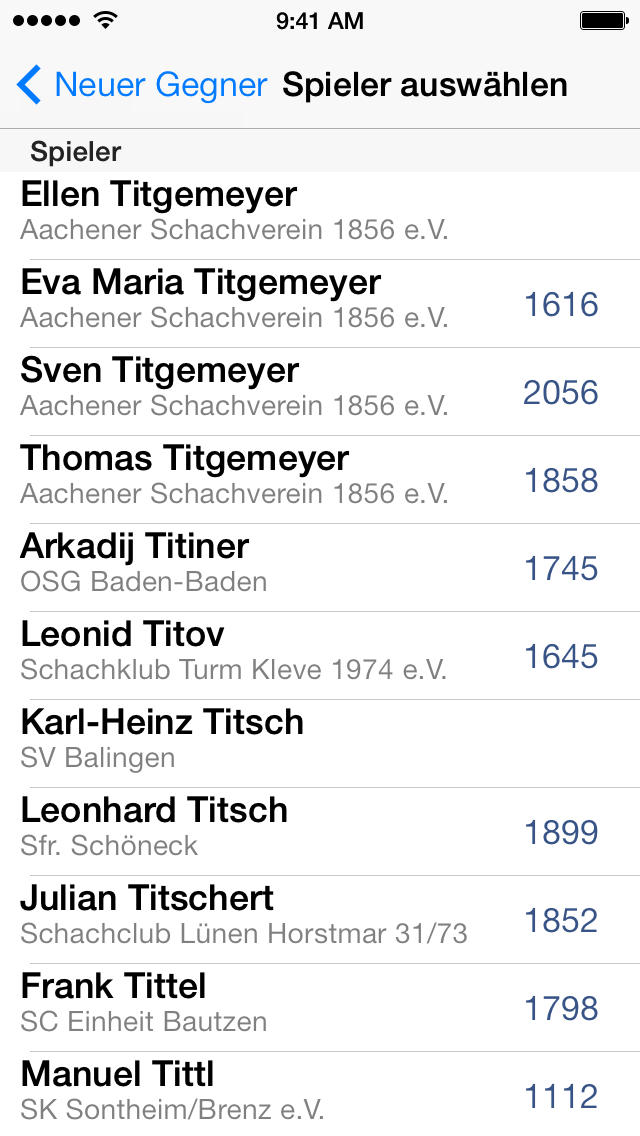This screenshot has width=640, height=1136.
Task: Pick Sven Titgemeyer from the list
Action: pos(320,391)
